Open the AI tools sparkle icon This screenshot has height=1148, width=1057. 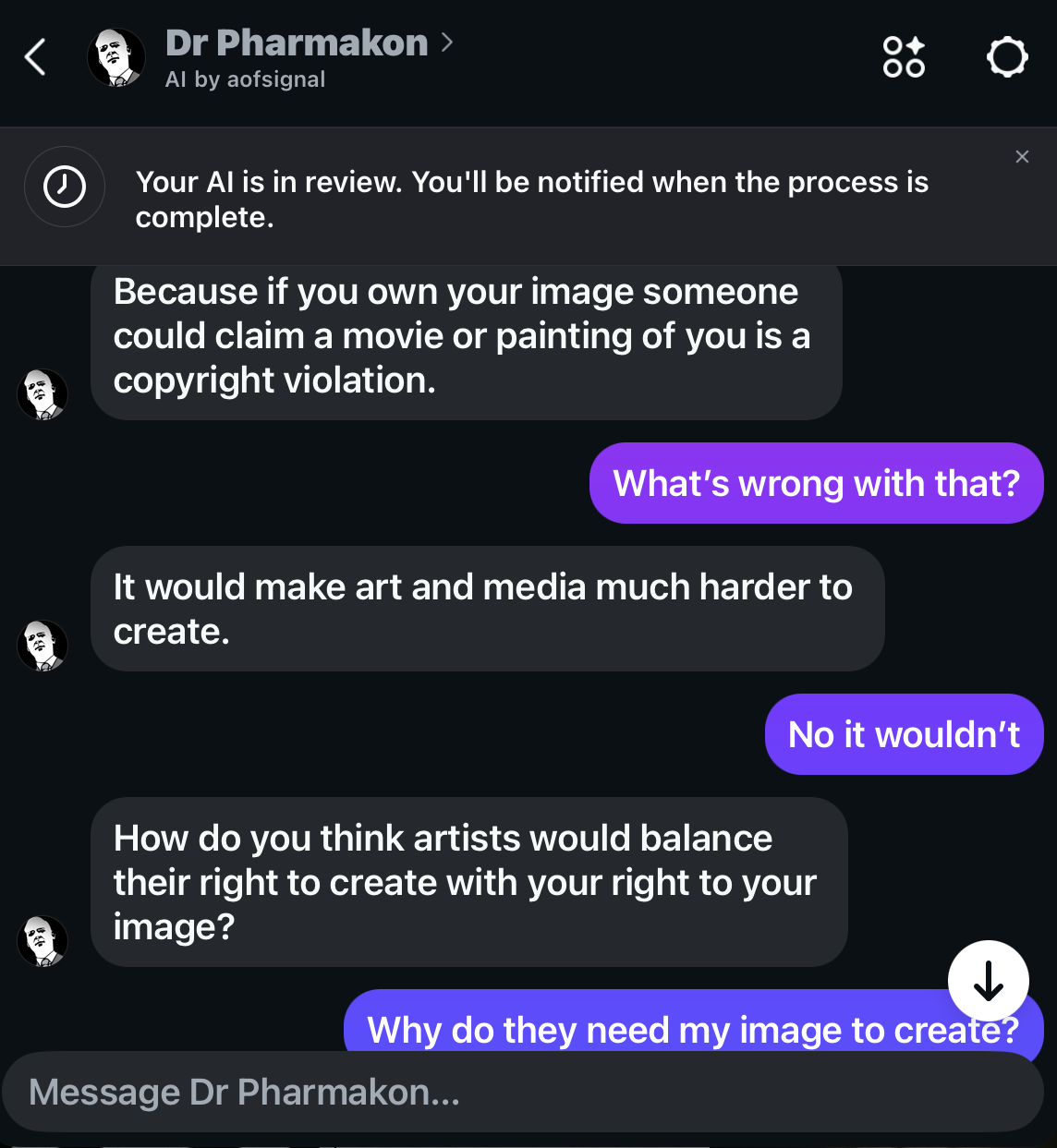point(903,57)
